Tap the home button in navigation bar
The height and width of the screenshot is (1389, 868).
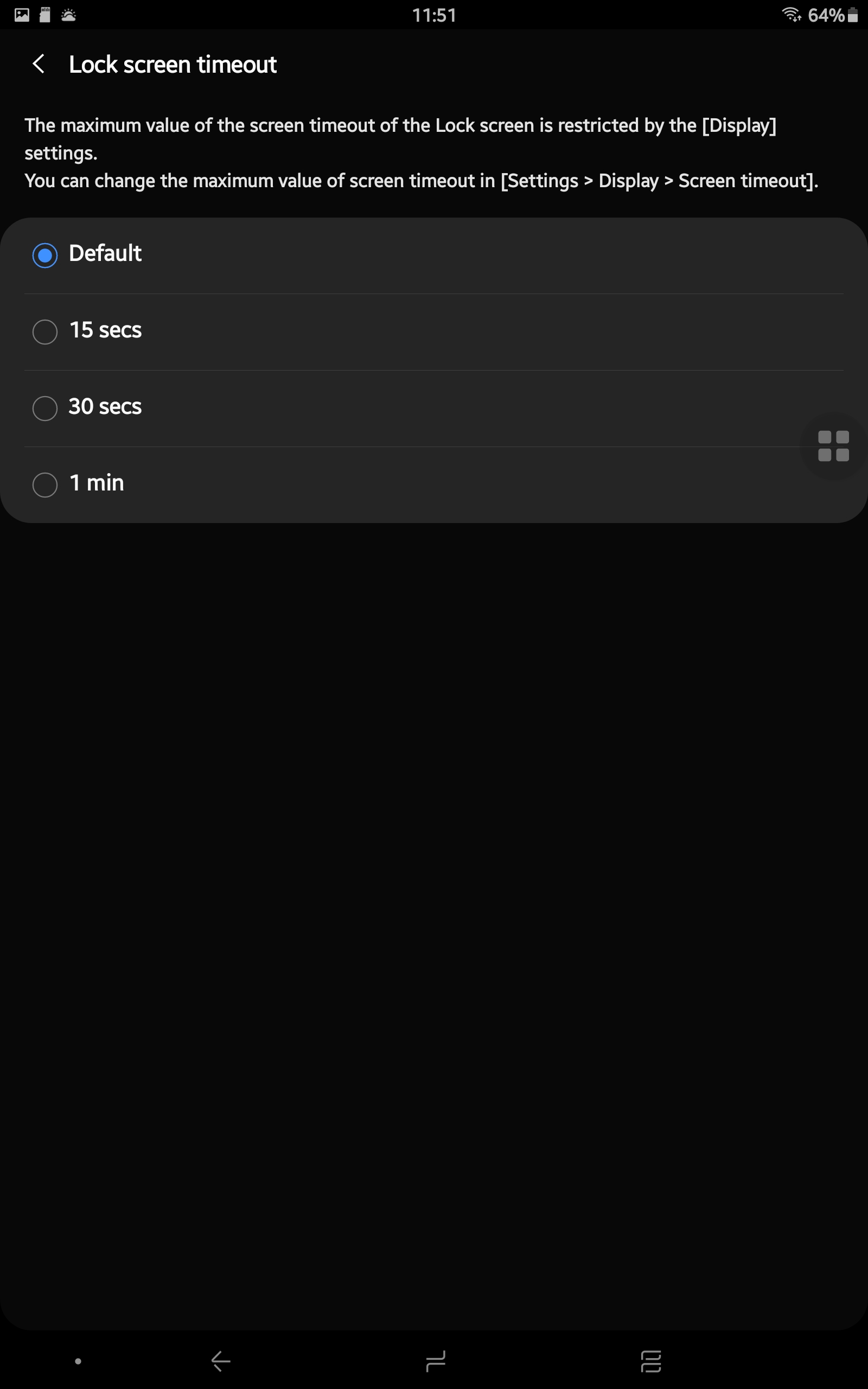click(x=435, y=1361)
